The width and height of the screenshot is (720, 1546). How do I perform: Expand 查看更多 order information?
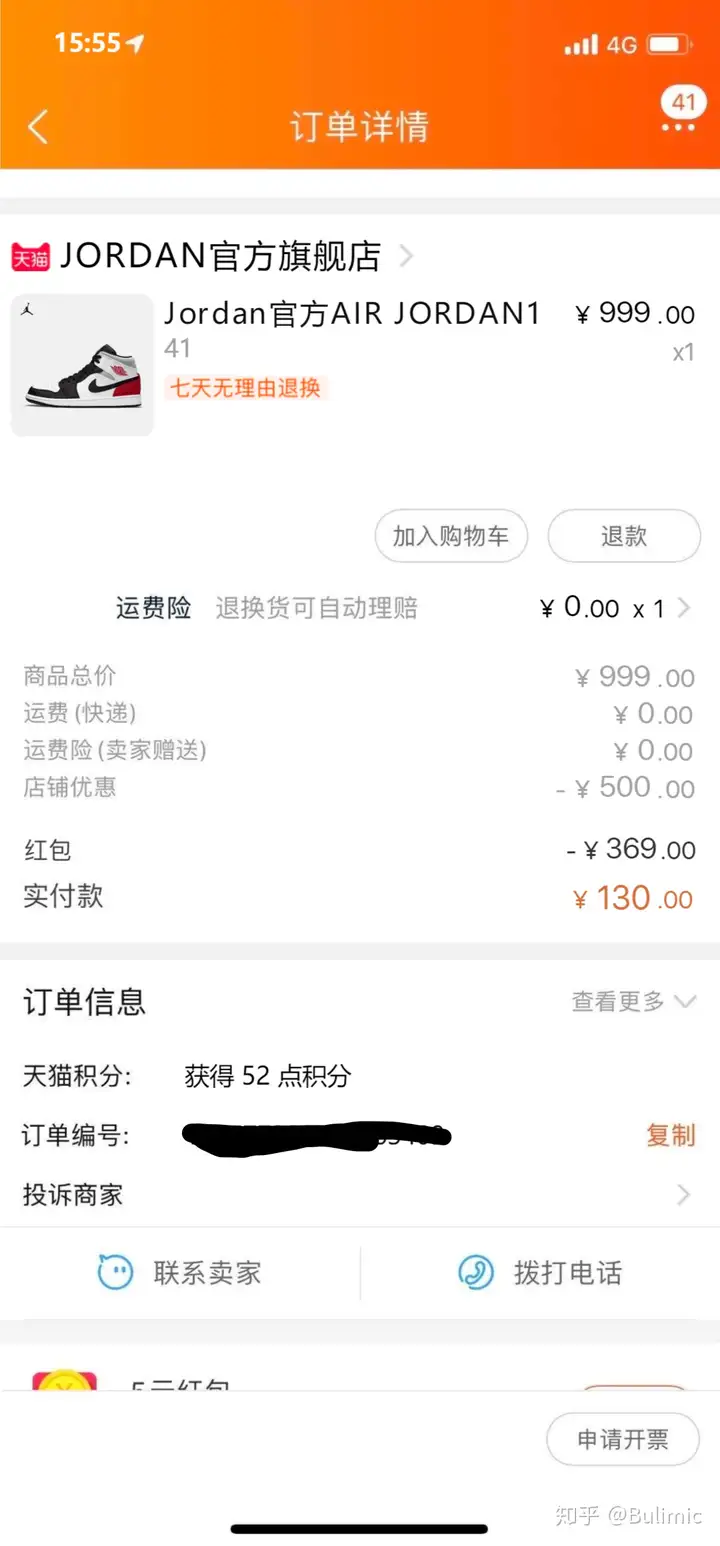(632, 1001)
